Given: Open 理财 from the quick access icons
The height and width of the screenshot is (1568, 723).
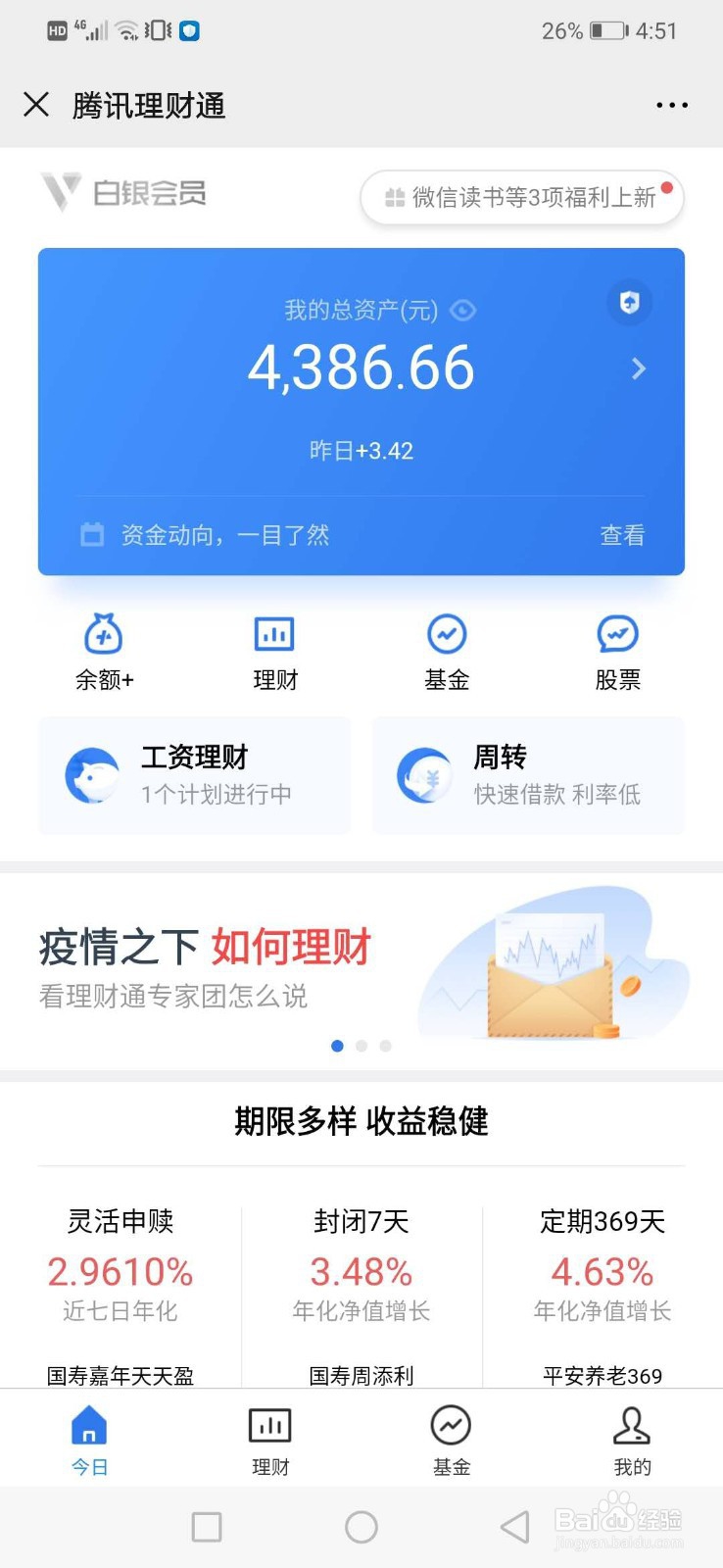Looking at the screenshot, I should 273,635.
